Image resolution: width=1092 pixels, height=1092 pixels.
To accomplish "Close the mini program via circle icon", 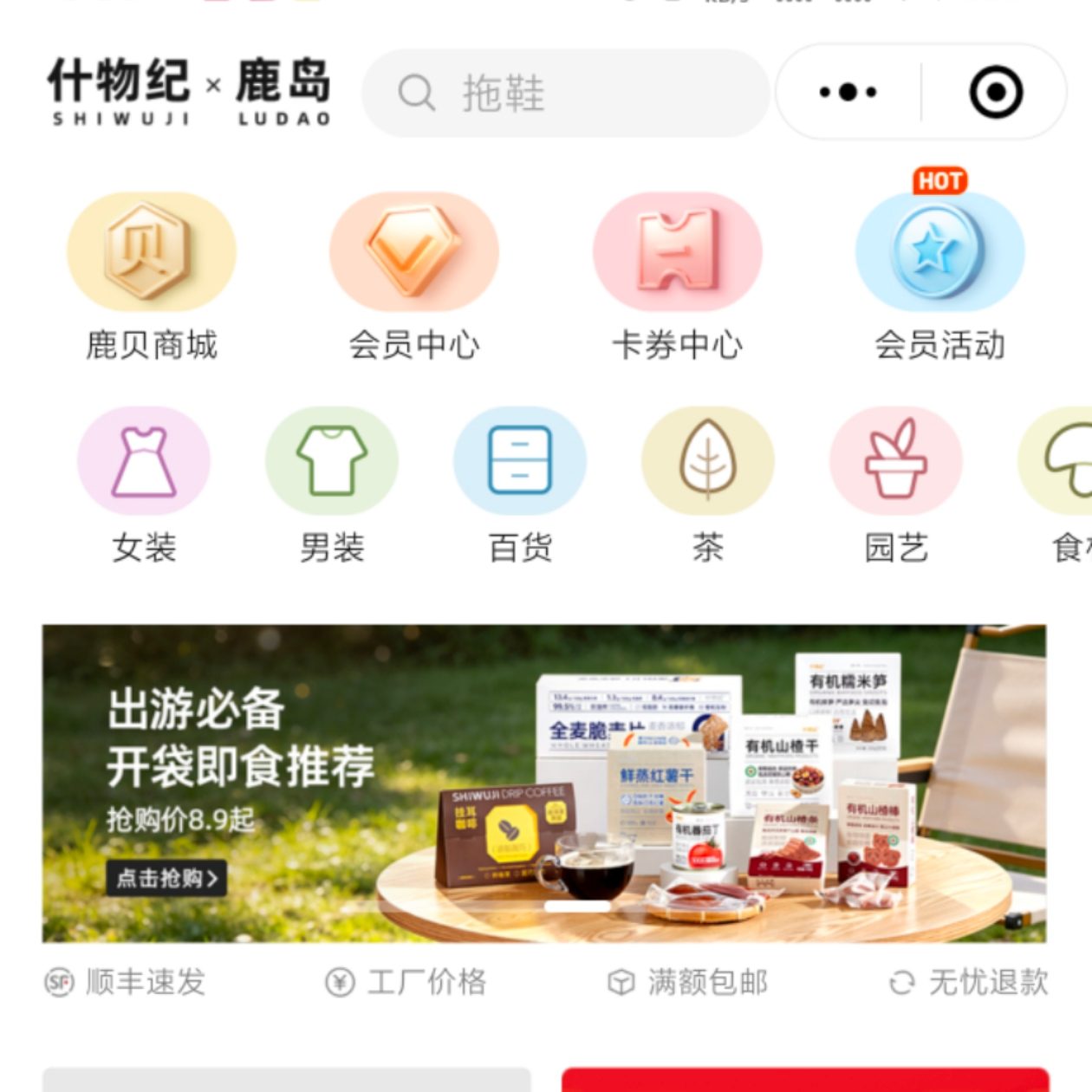I will [995, 92].
